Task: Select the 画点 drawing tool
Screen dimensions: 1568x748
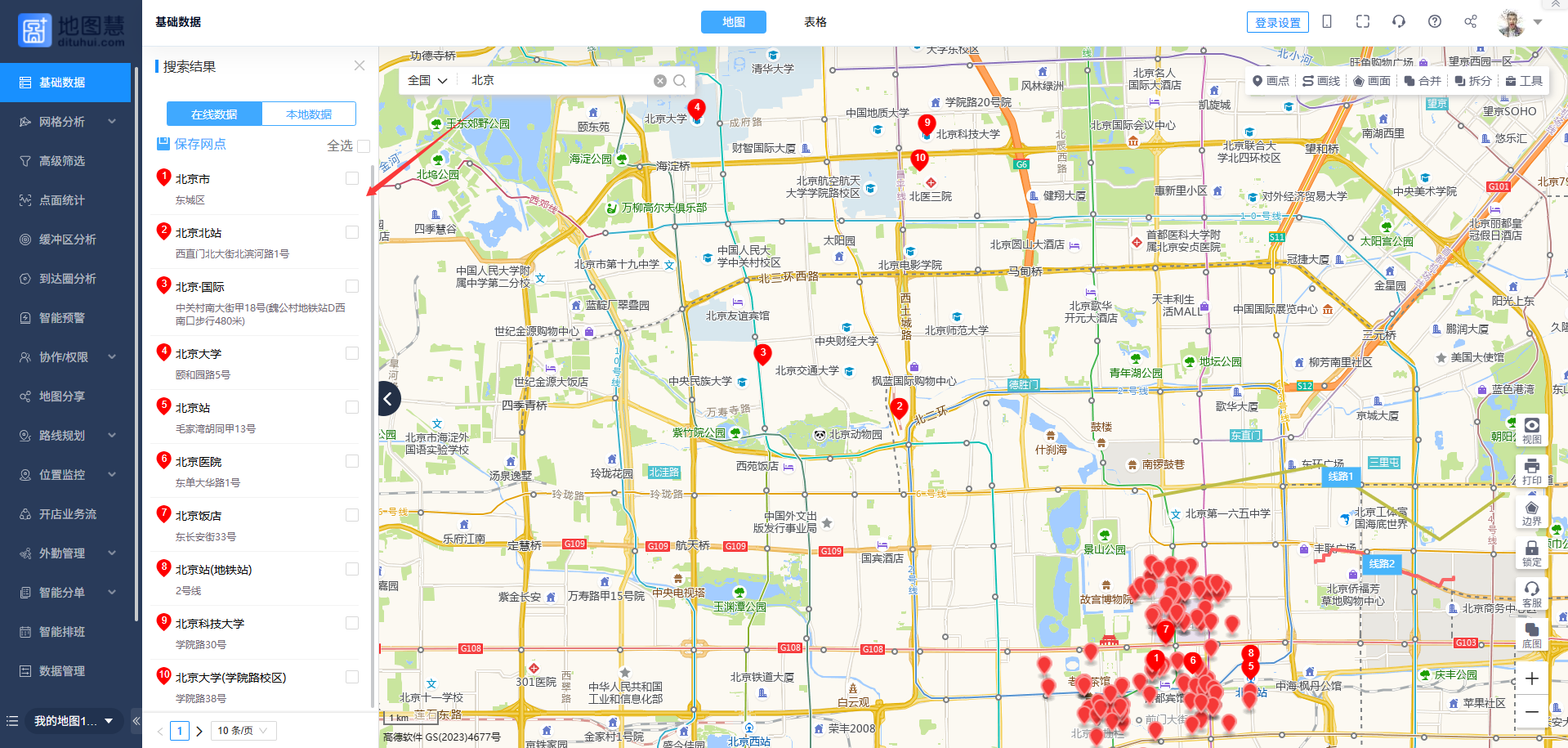Action: click(1271, 81)
